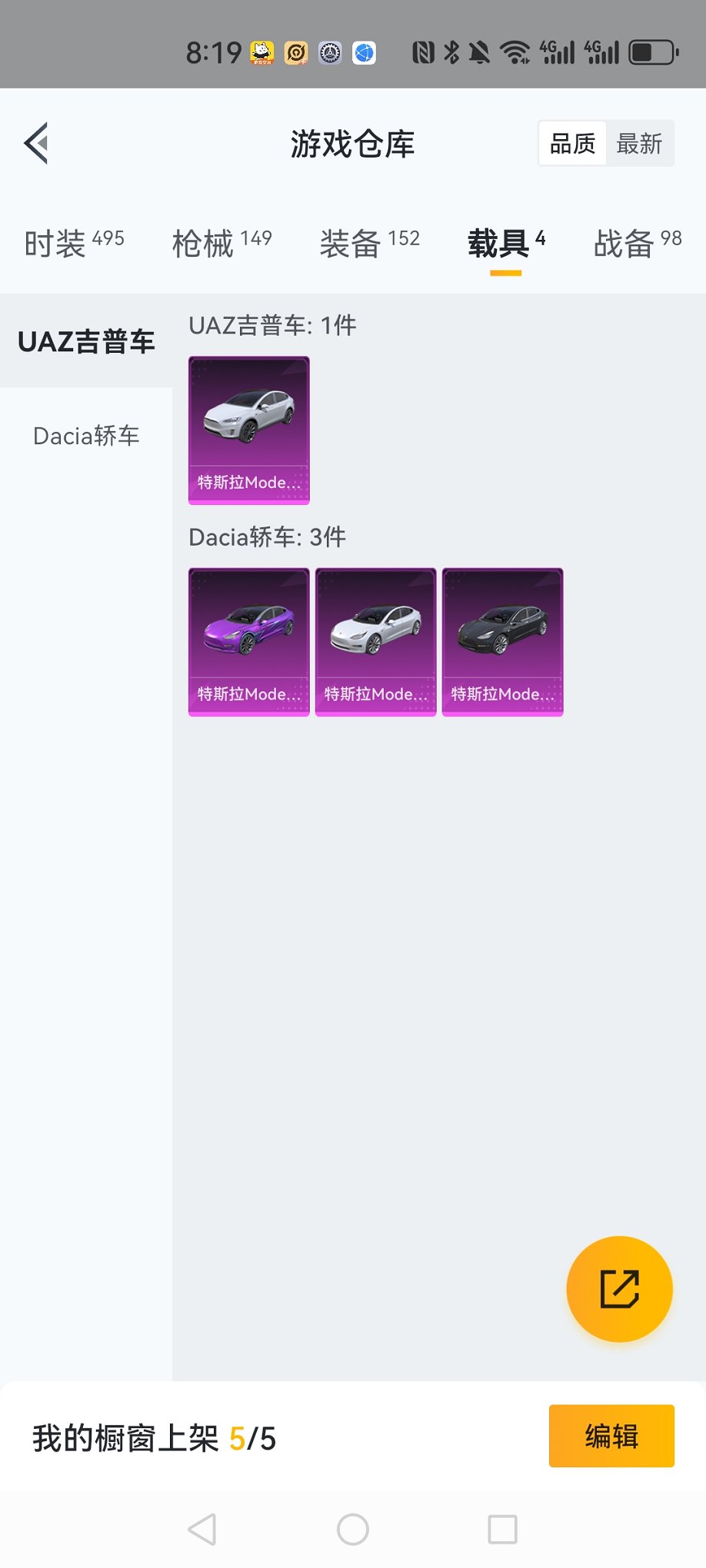Open the white Tesla under UAZ吉普车
The image size is (706, 1568).
[249, 430]
